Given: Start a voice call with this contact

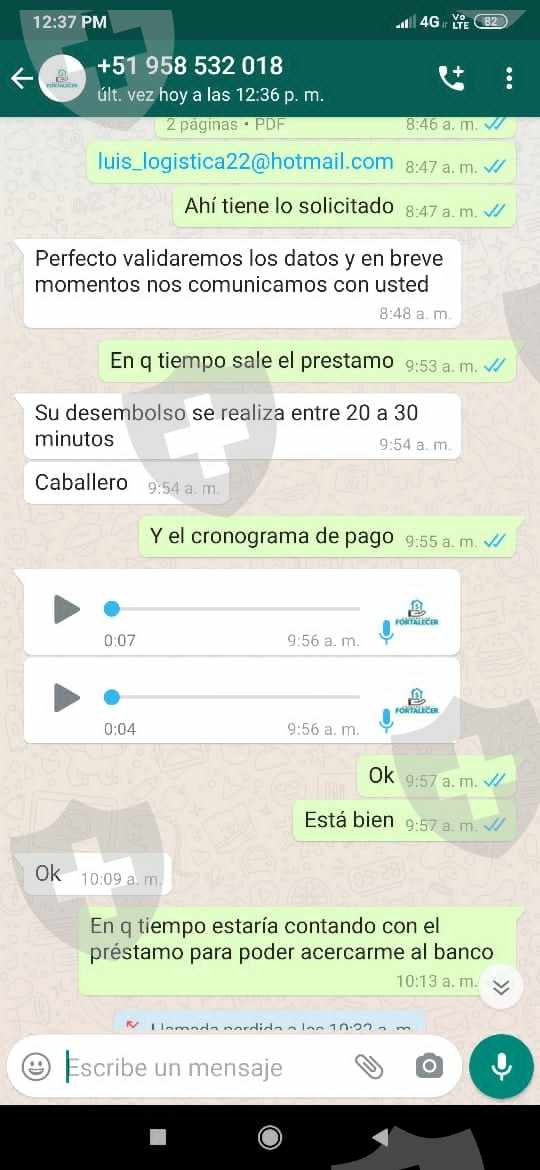Looking at the screenshot, I should tap(451, 78).
